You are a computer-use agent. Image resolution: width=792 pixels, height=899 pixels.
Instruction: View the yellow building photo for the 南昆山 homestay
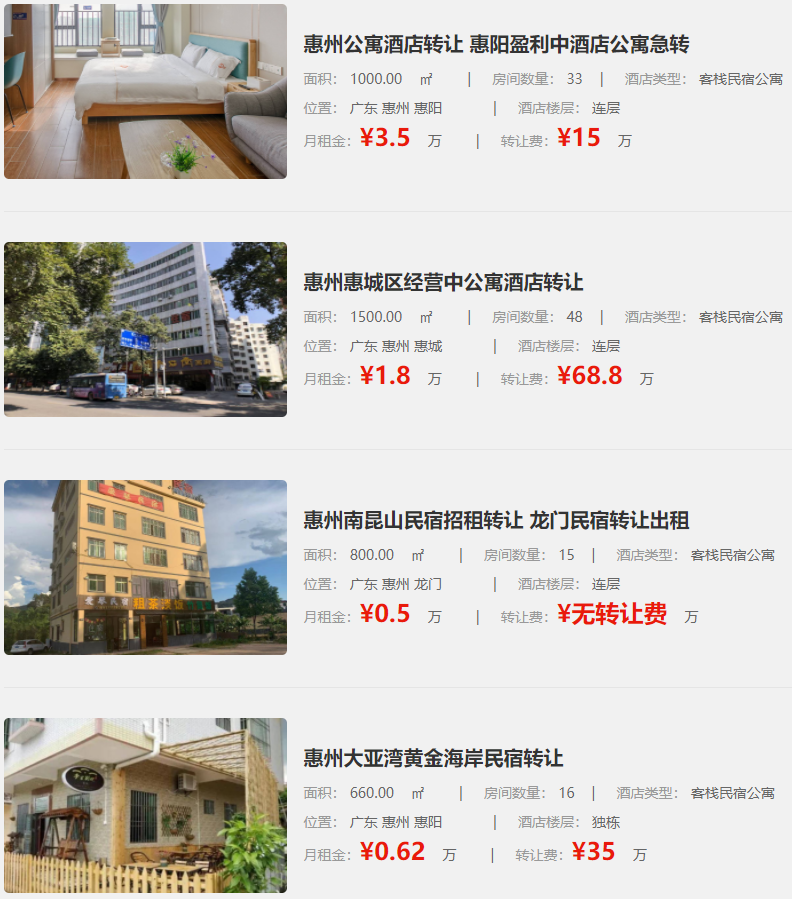(145, 567)
